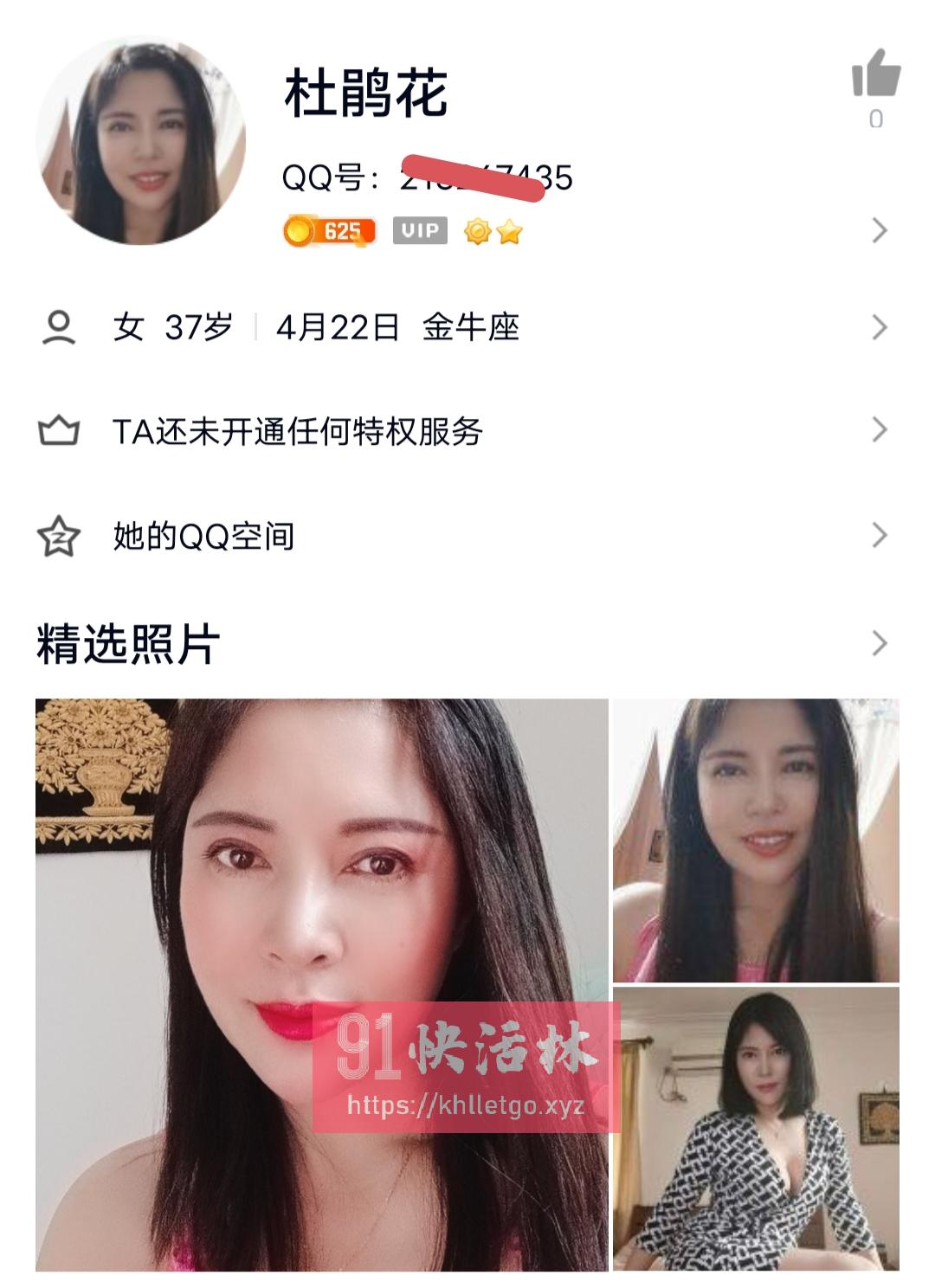Select the gray VIP badge

coord(419,230)
